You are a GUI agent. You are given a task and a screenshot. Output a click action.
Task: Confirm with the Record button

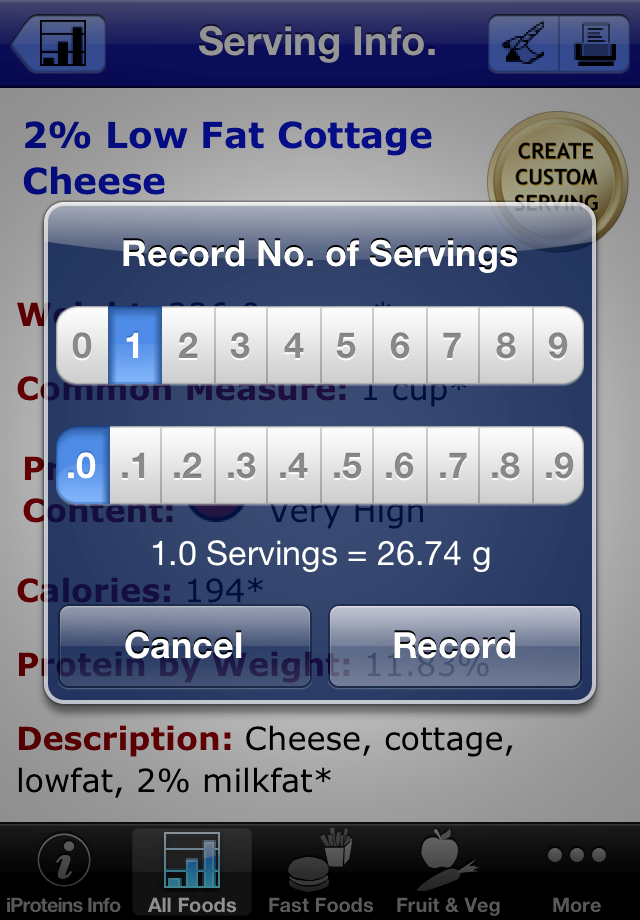455,645
